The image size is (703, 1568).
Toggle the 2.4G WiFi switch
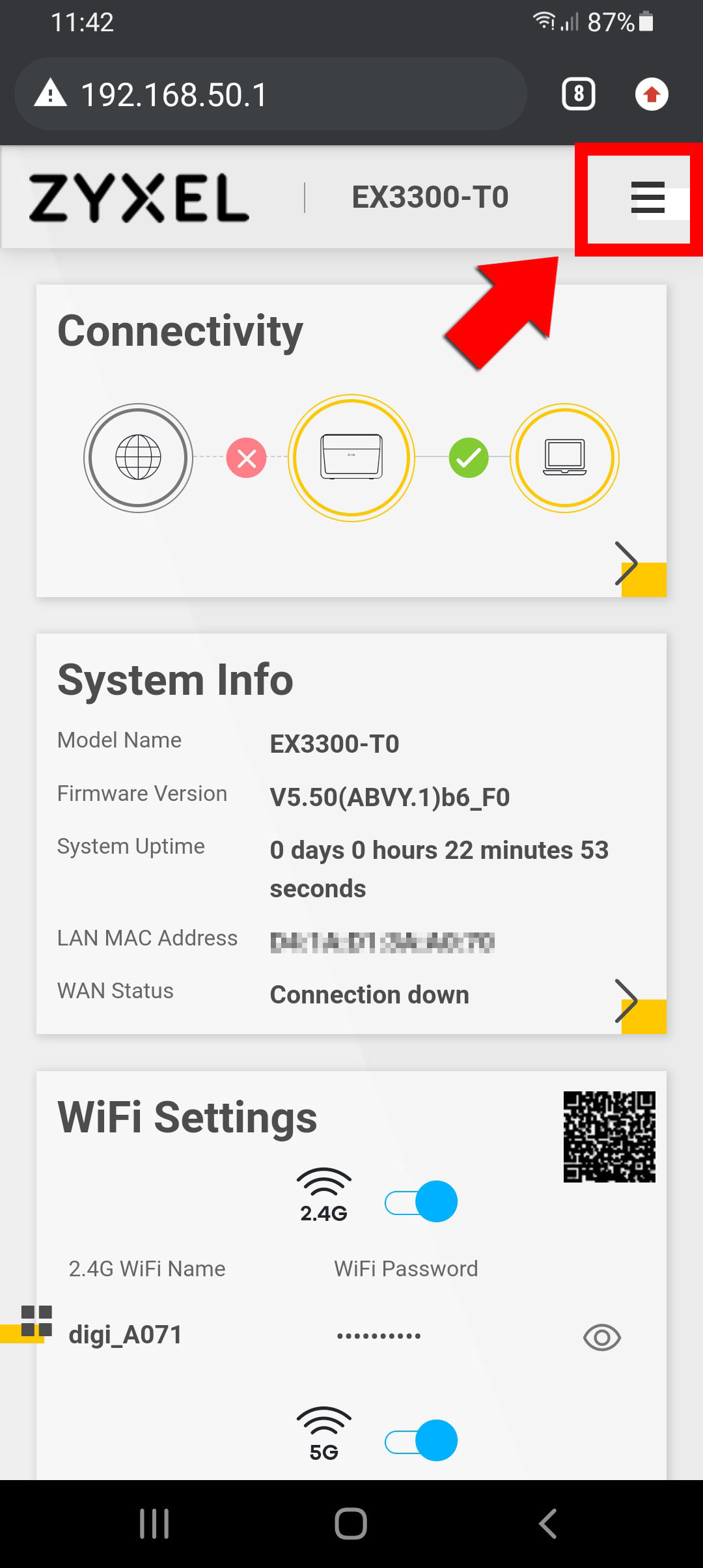pos(421,1201)
